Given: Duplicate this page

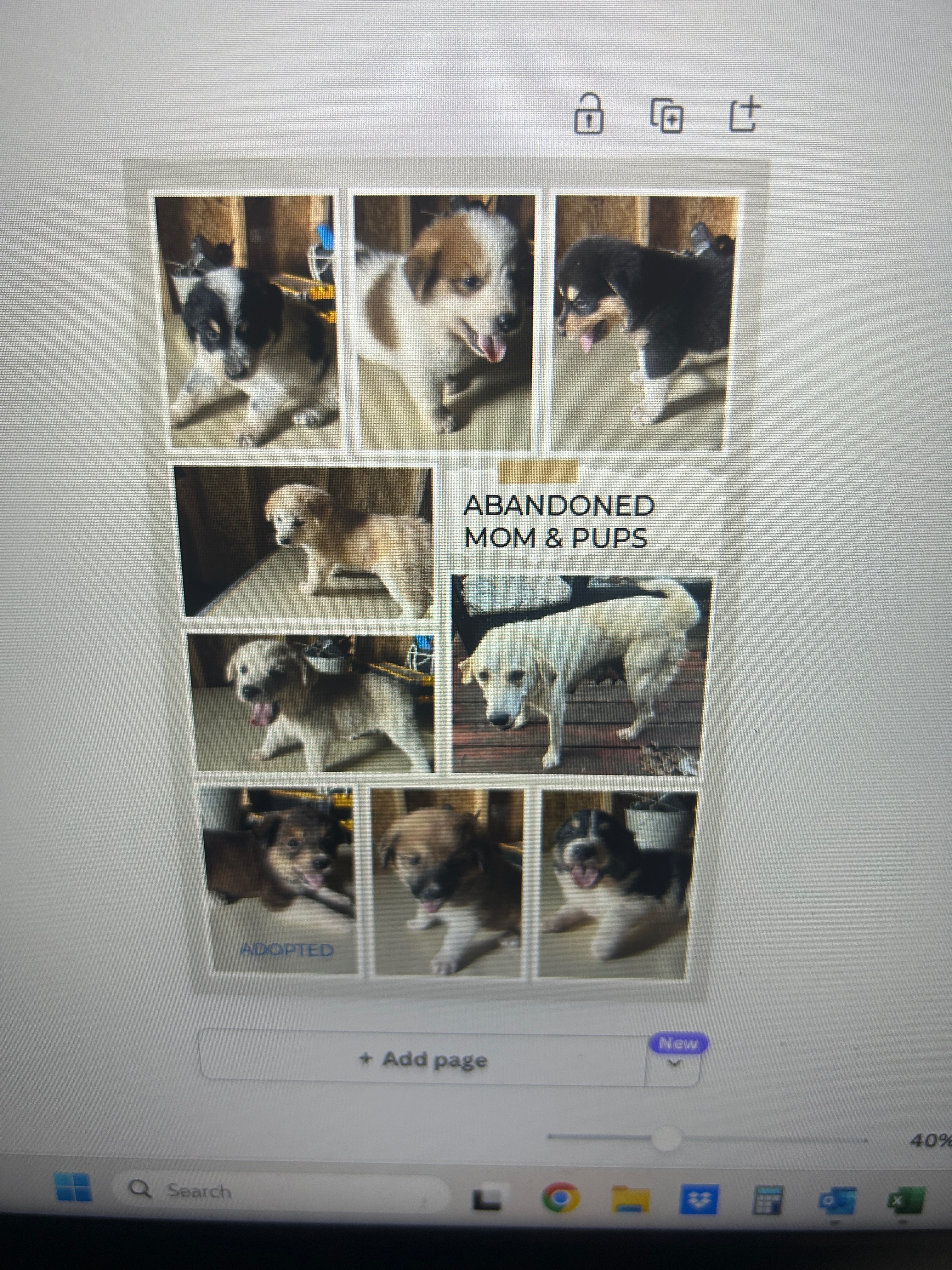Looking at the screenshot, I should point(667,115).
